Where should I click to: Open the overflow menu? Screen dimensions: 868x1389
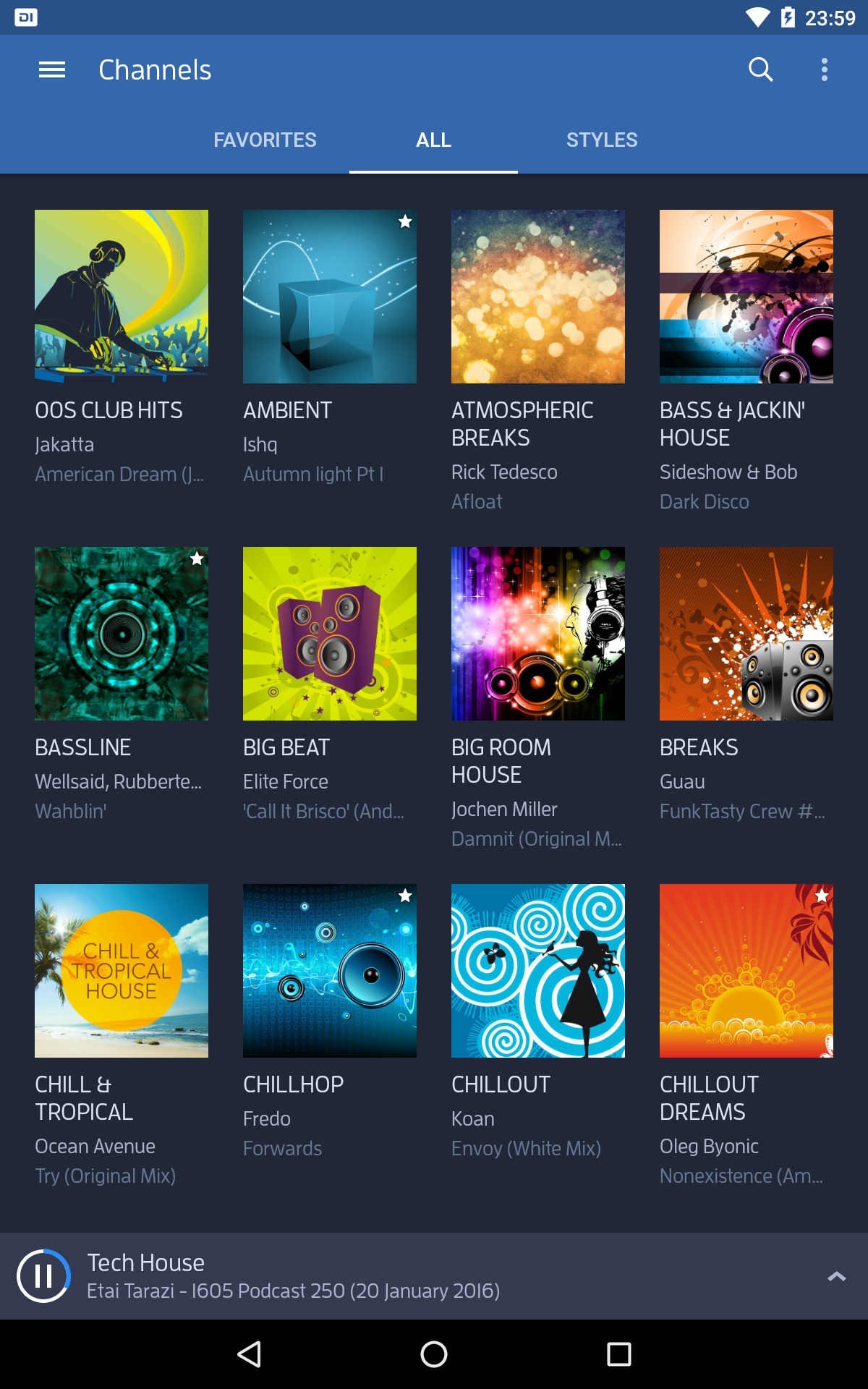tap(825, 69)
